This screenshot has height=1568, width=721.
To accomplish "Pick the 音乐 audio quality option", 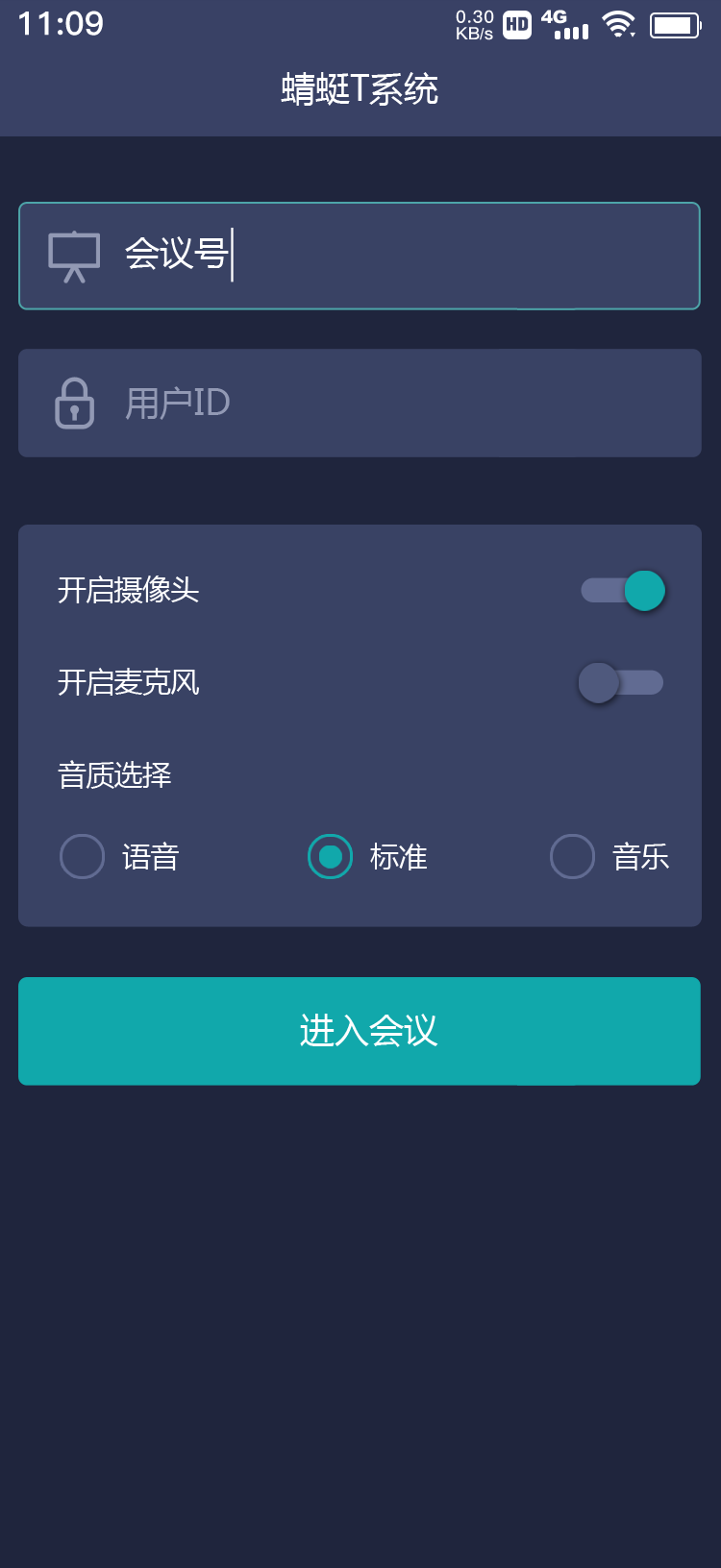I will coord(610,856).
